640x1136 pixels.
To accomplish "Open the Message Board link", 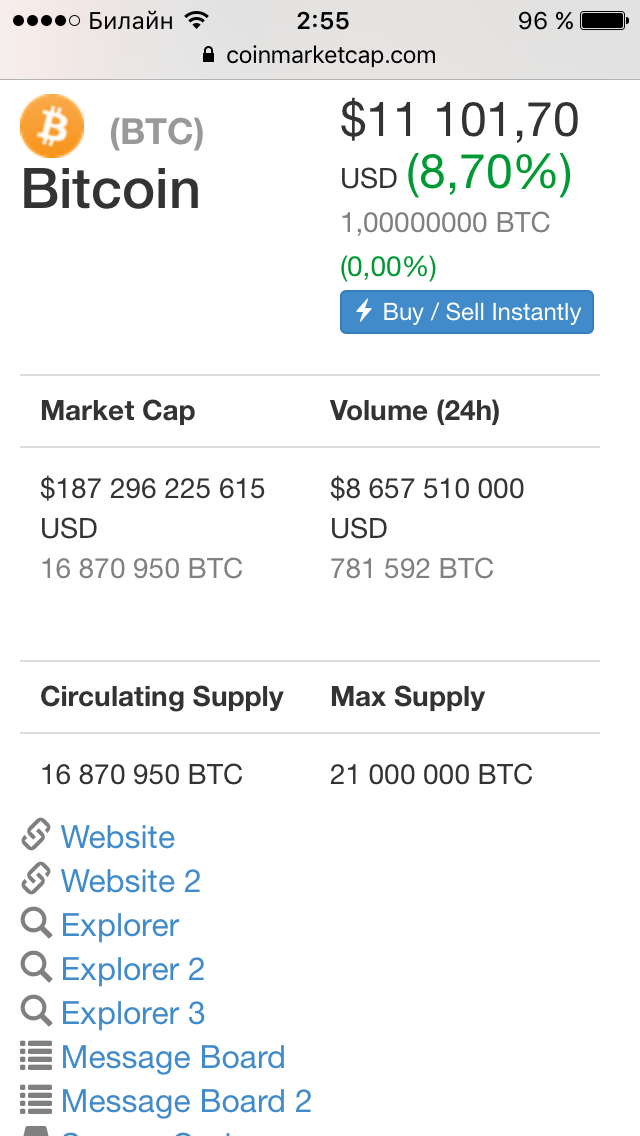I will (173, 1058).
